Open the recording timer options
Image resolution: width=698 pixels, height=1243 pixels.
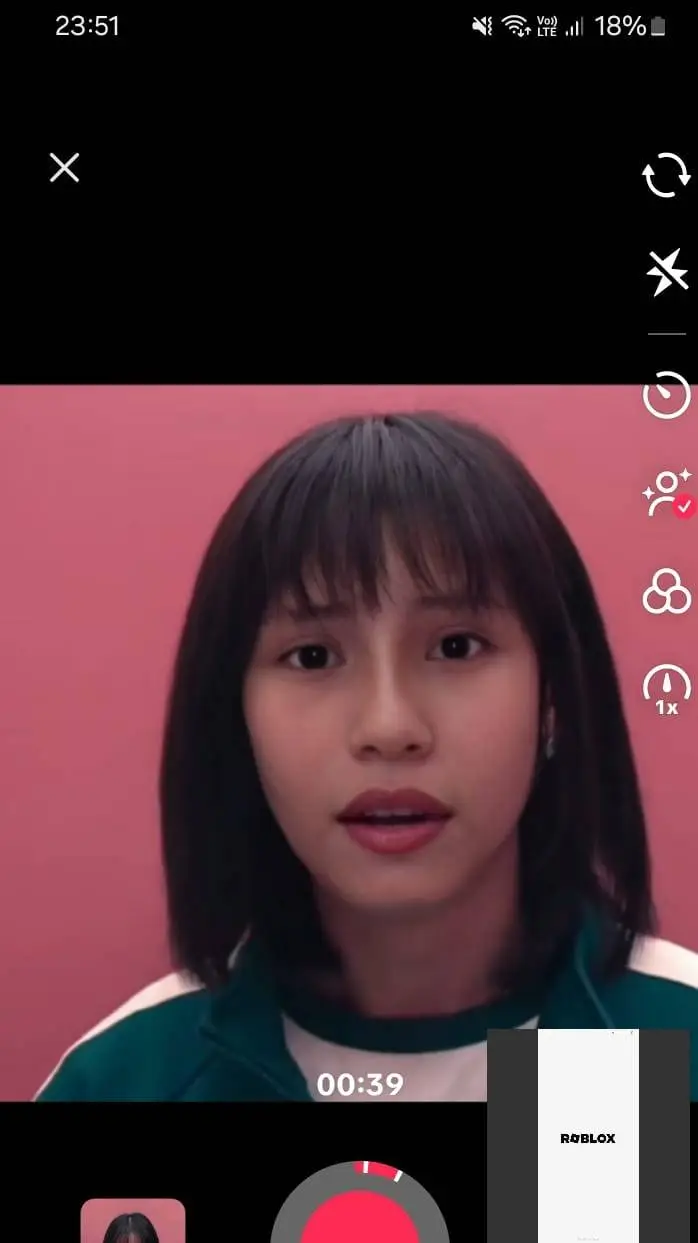click(x=666, y=395)
